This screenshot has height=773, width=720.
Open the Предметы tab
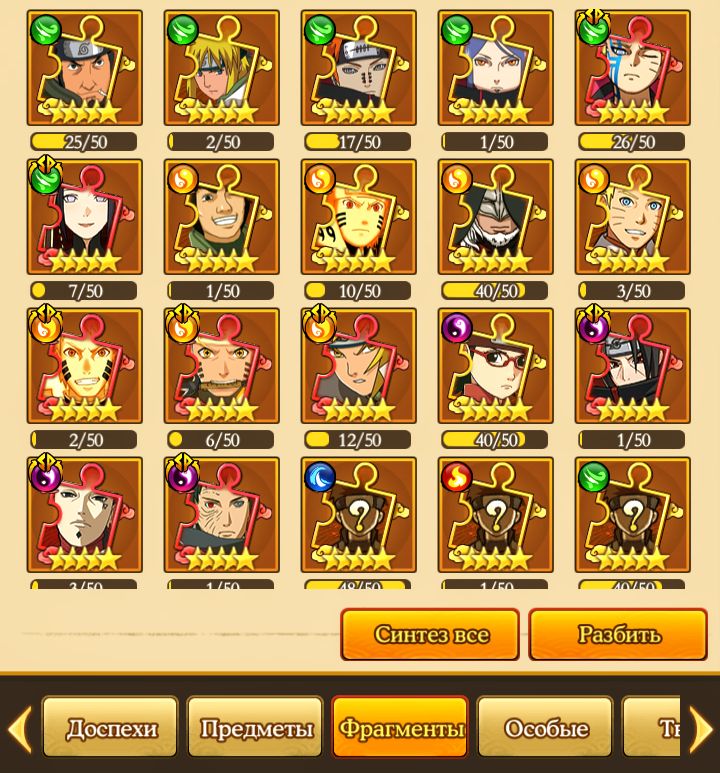(255, 728)
